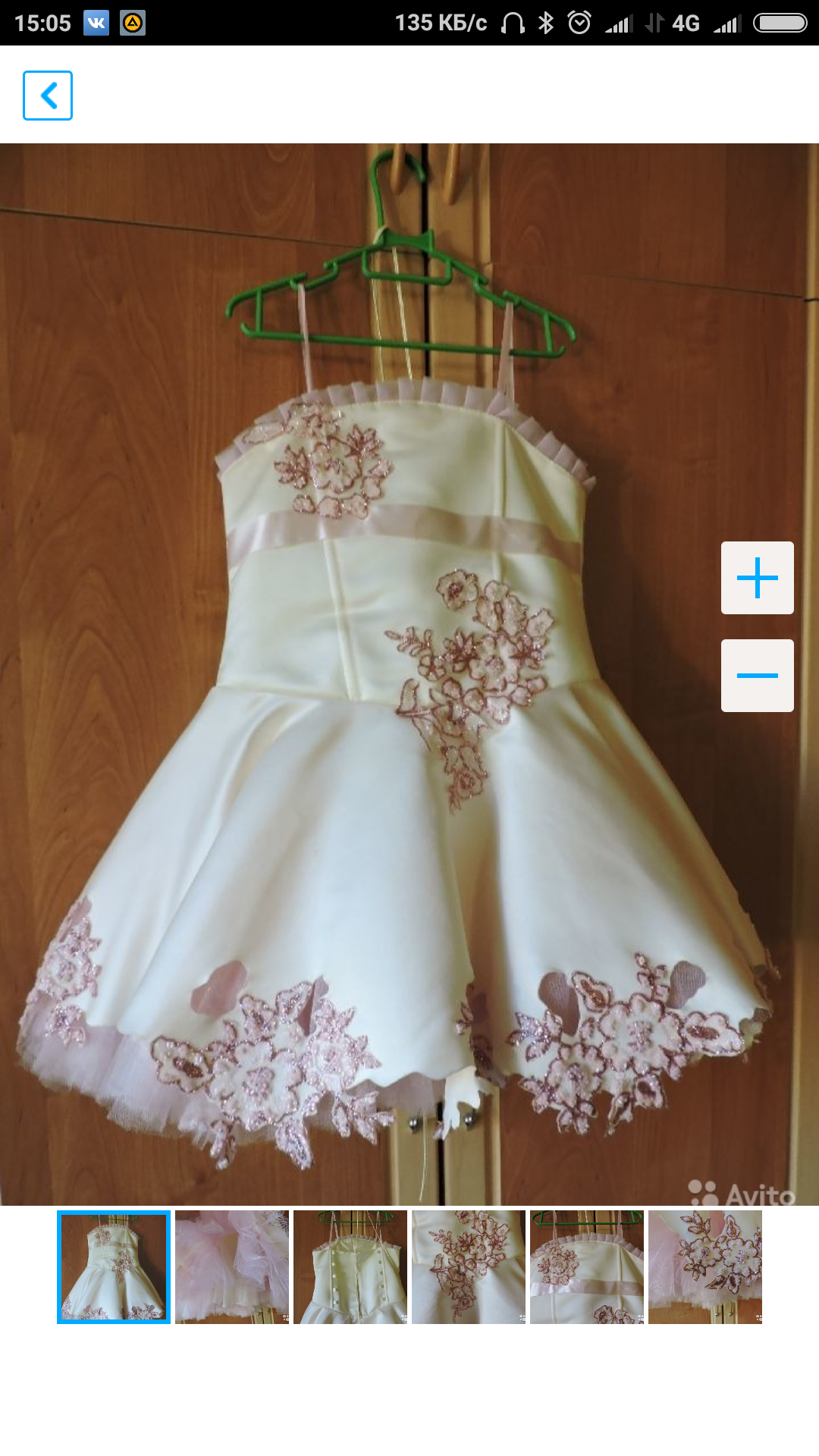Viewport: 819px width, 1456px height.
Task: View the sixth thumbnail of the hem appliqué
Action: 705,1267
